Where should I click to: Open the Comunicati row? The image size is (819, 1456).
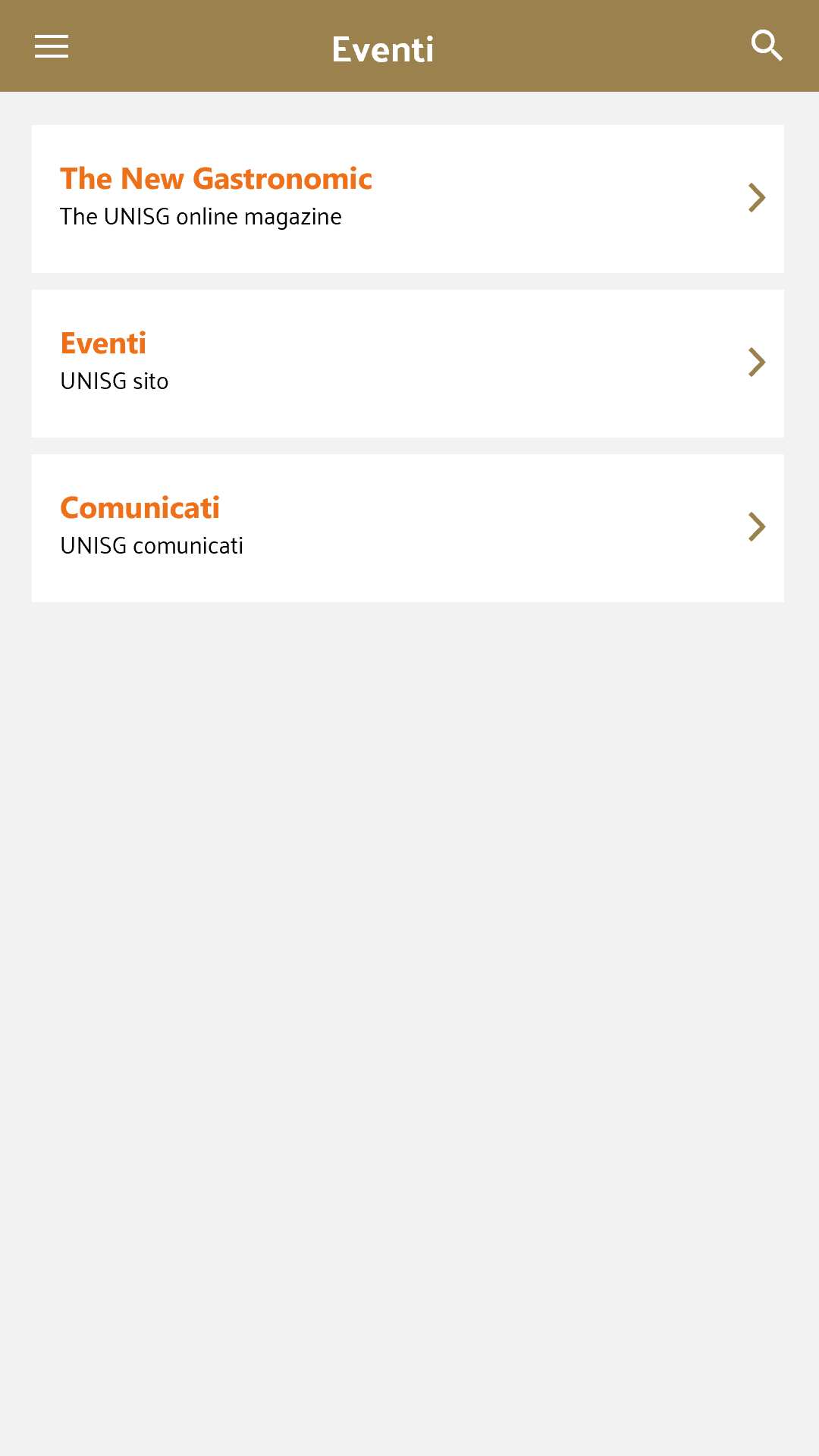point(408,528)
